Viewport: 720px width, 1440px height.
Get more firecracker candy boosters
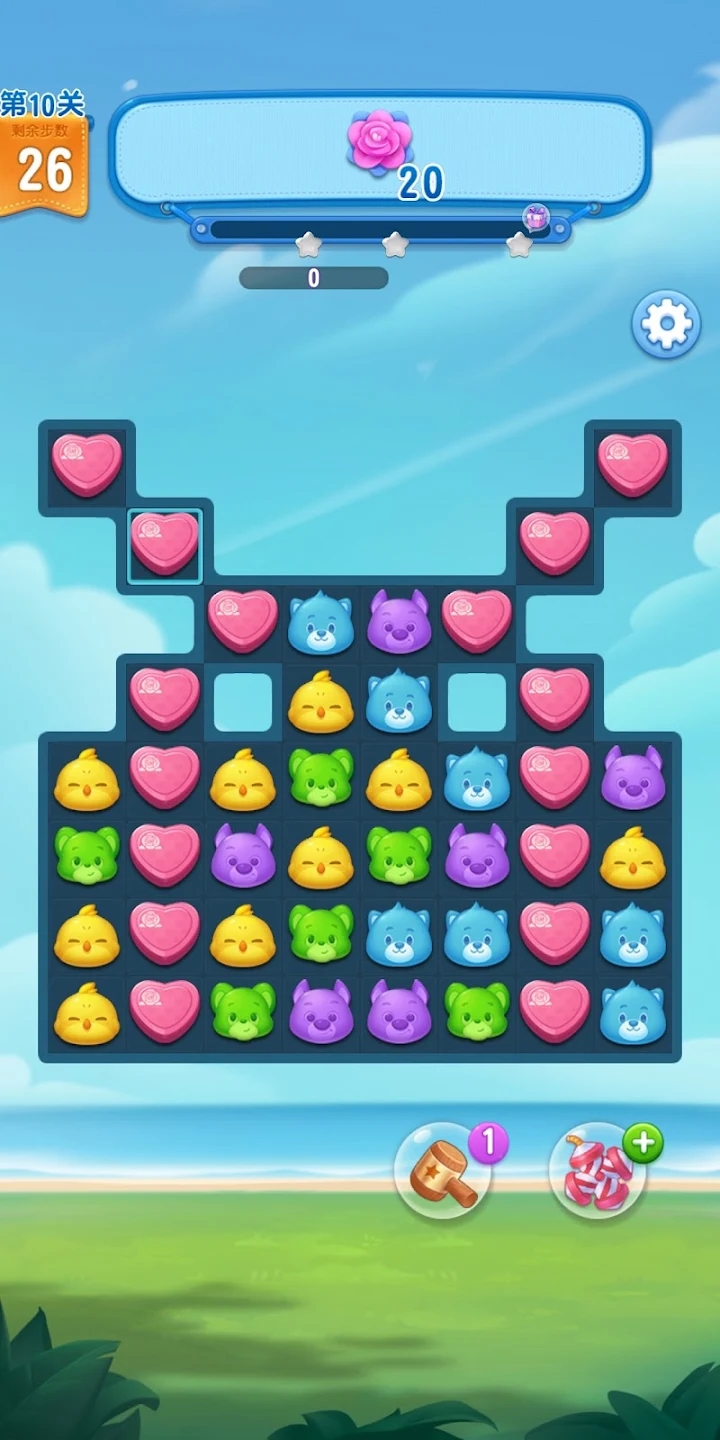642,1142
